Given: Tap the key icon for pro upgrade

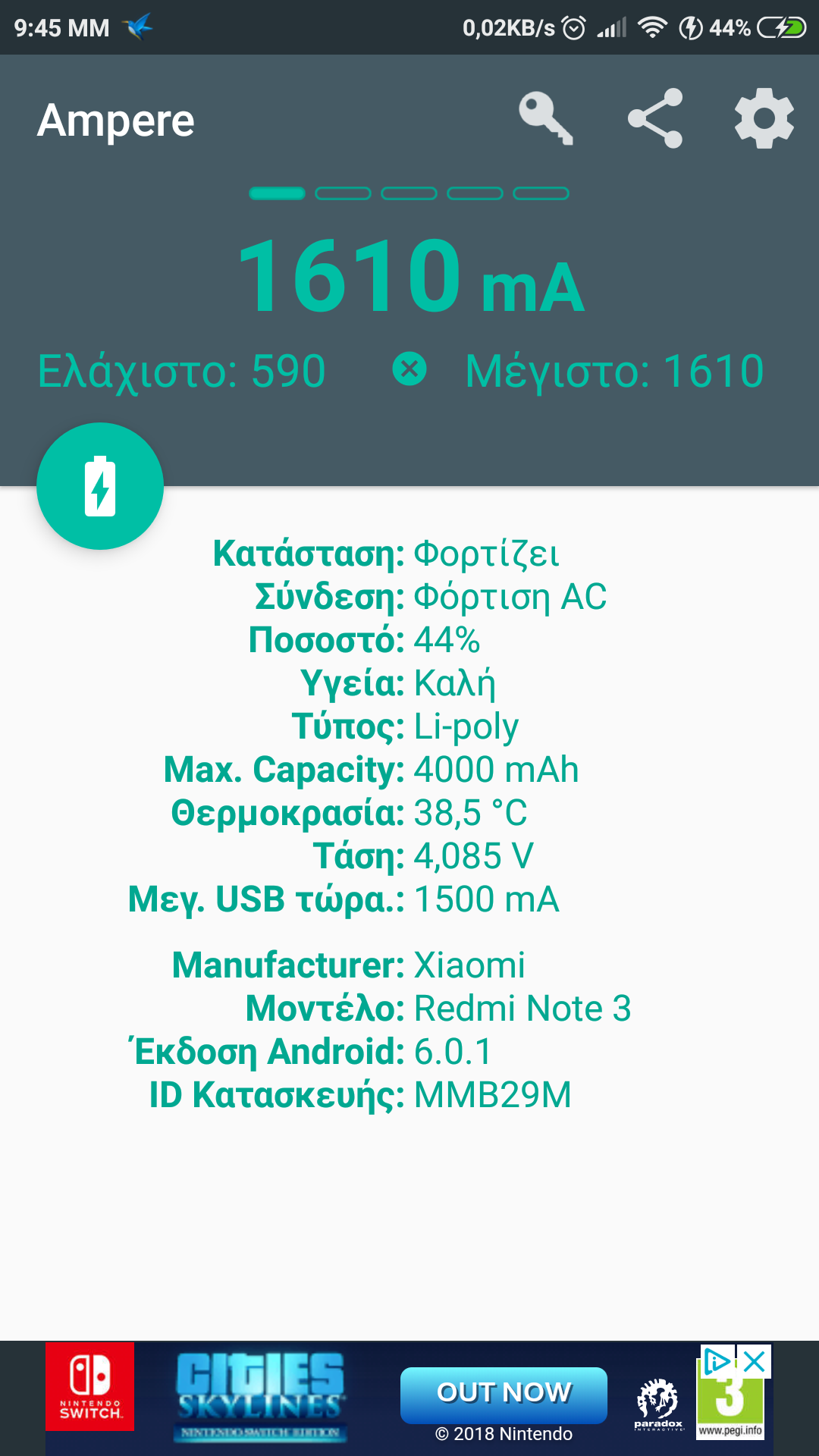Looking at the screenshot, I should pos(545,119).
